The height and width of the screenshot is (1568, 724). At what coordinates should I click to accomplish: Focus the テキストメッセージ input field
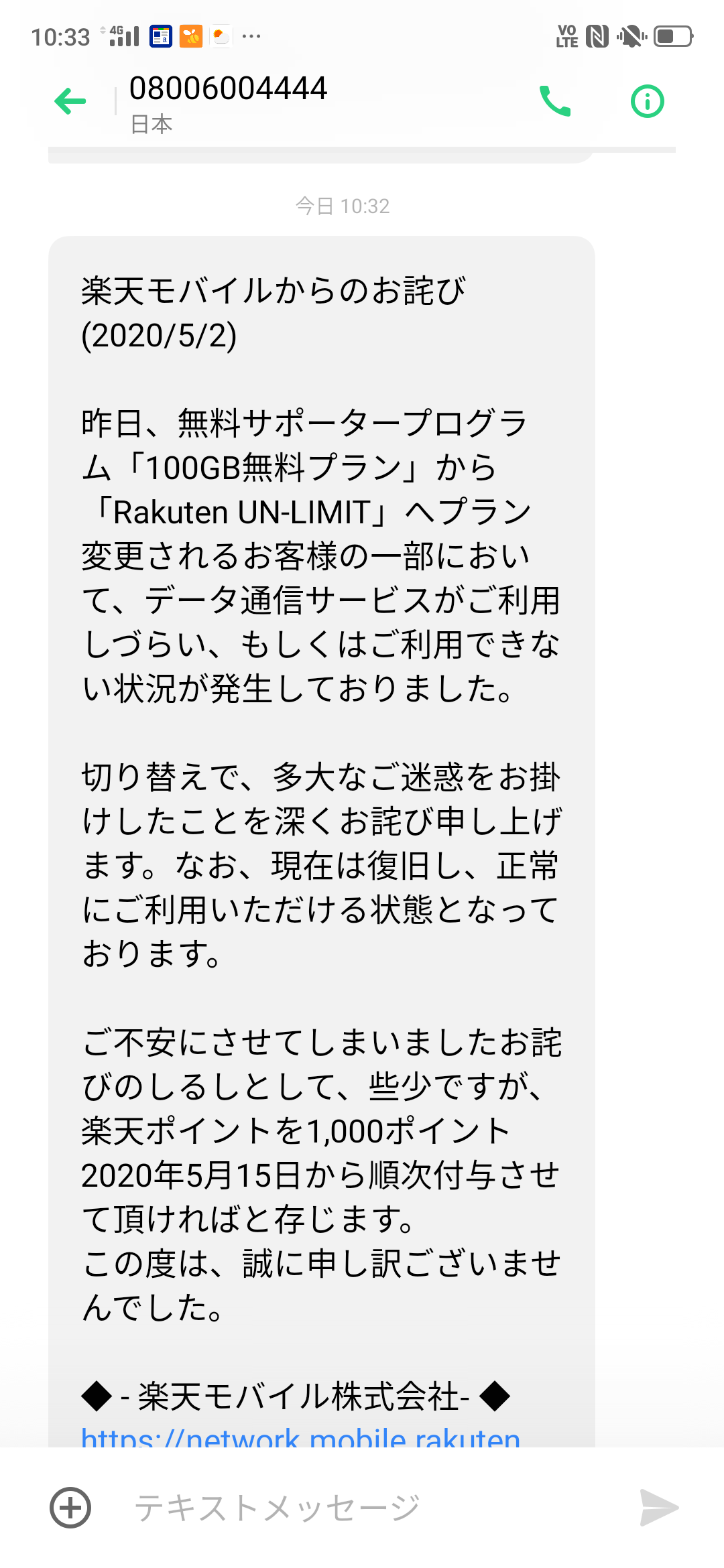362,1508
